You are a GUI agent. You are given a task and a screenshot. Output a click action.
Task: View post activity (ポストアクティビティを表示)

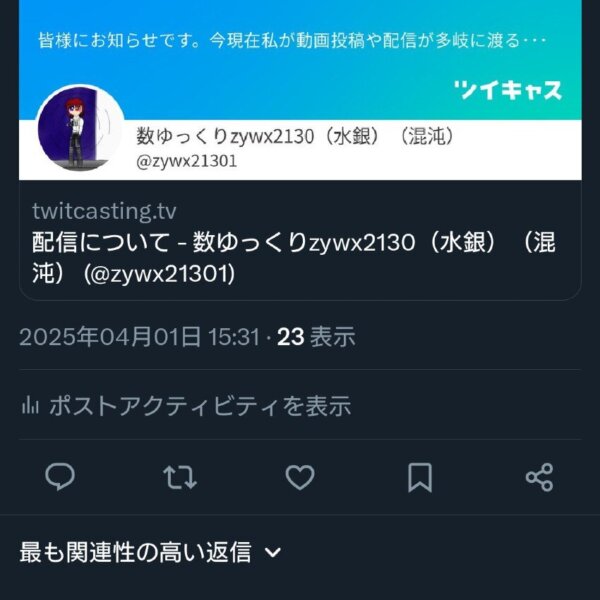pyautogui.click(x=186, y=405)
